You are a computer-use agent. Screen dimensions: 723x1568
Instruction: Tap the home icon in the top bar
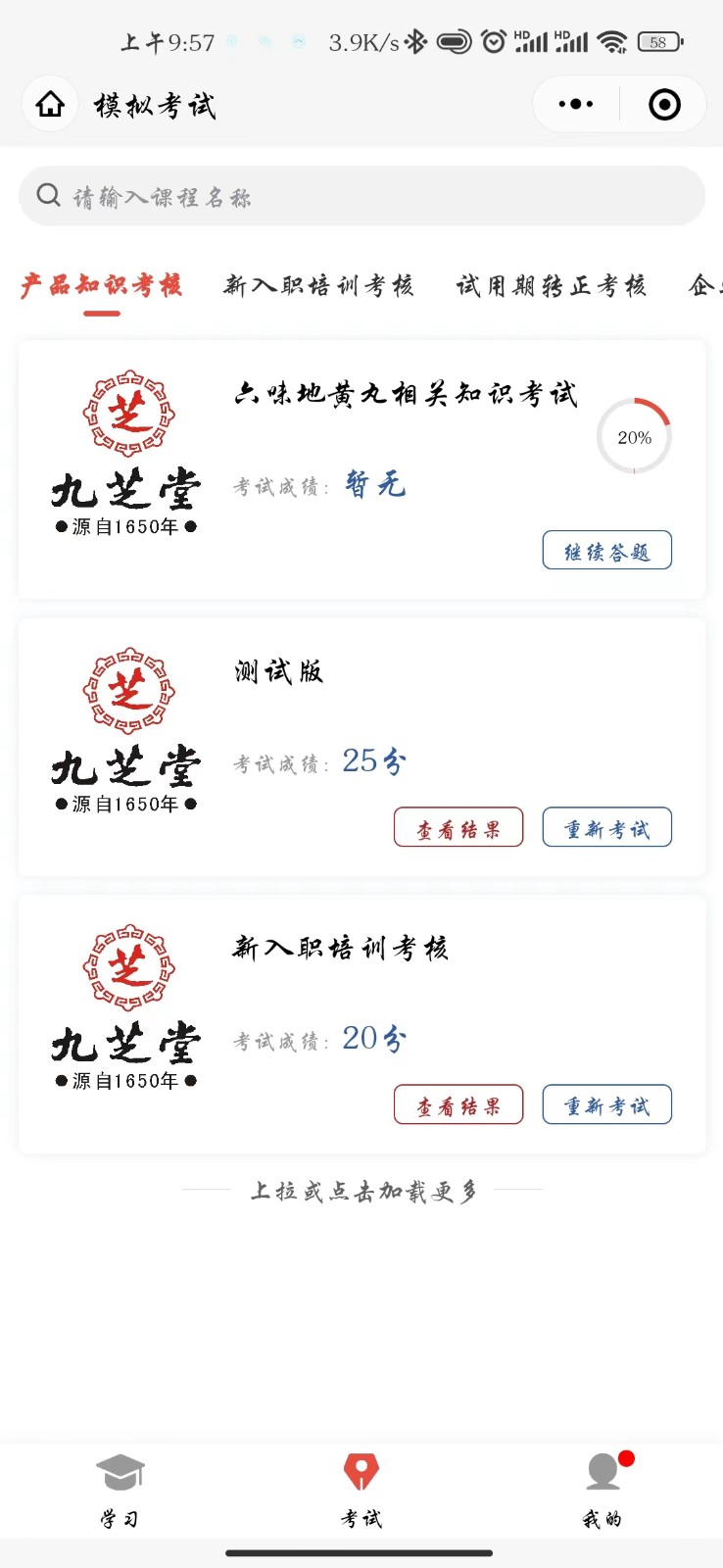(49, 104)
